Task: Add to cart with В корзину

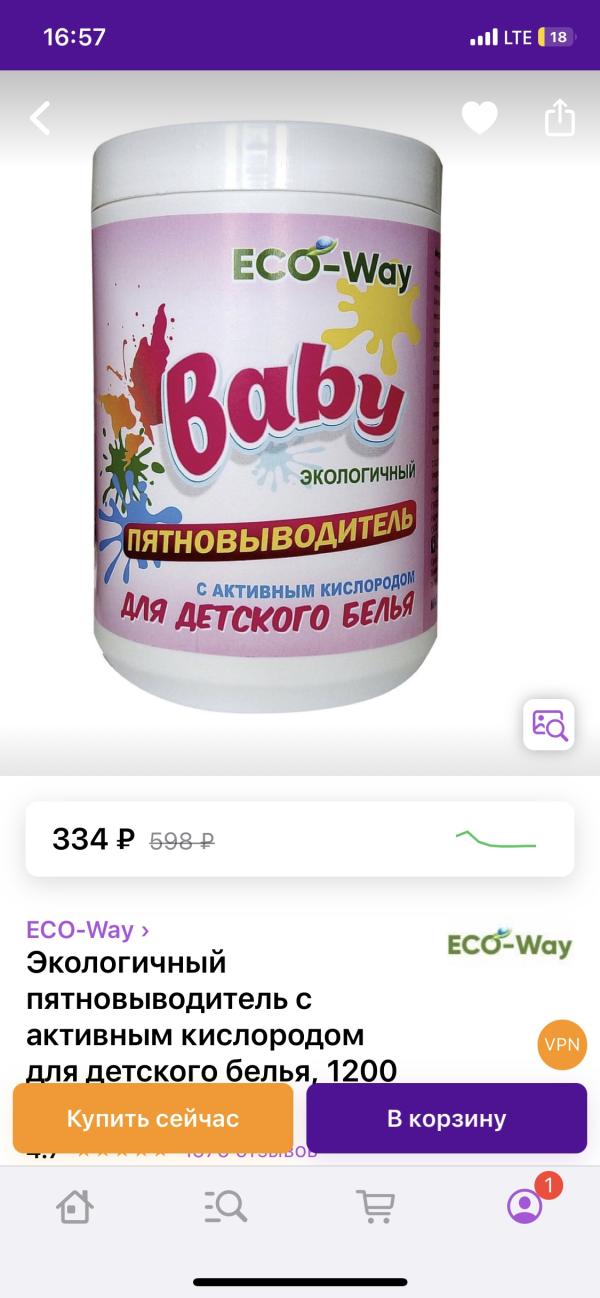Action: tap(446, 1118)
